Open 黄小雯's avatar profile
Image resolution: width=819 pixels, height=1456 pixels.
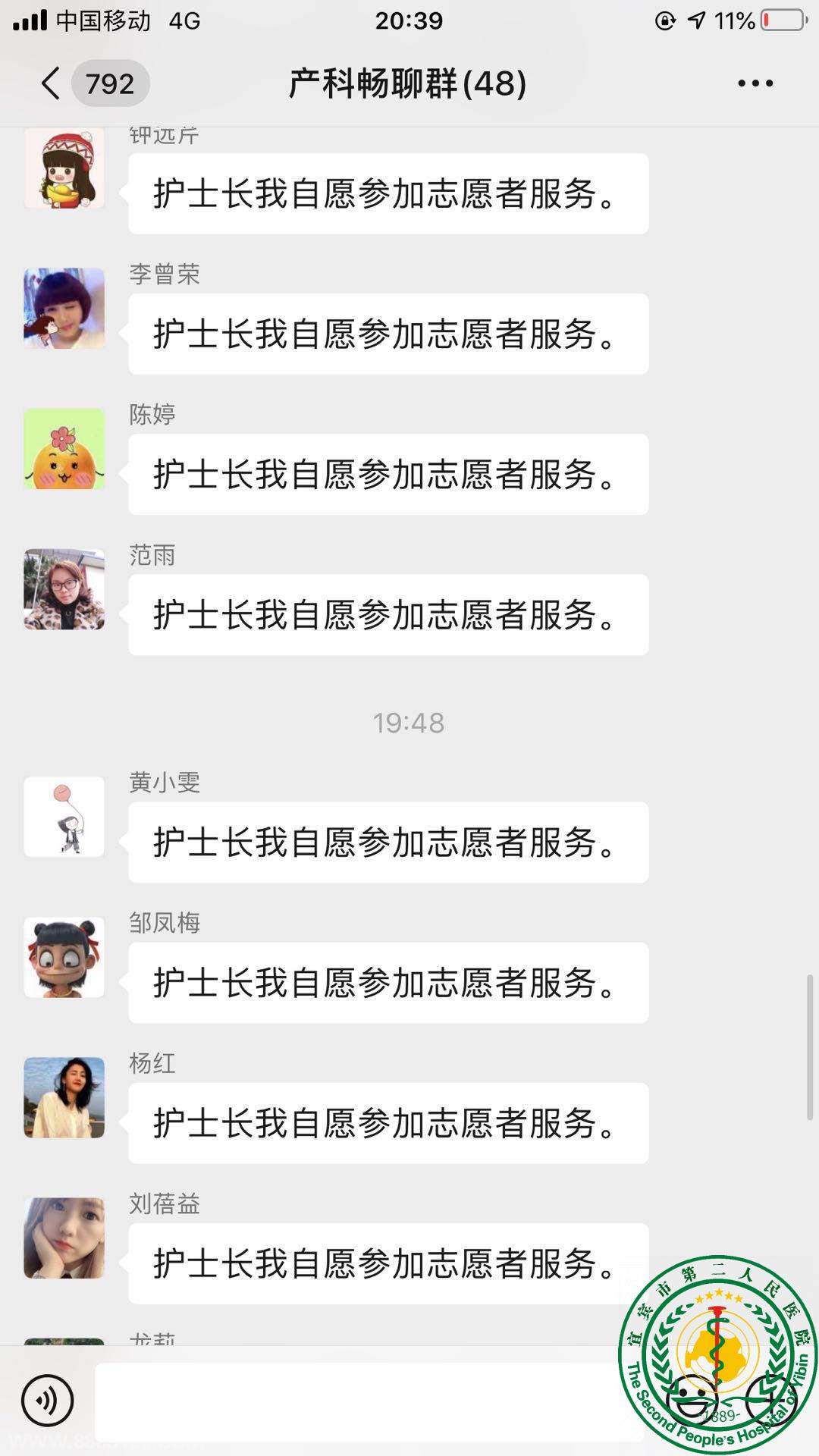point(64,817)
